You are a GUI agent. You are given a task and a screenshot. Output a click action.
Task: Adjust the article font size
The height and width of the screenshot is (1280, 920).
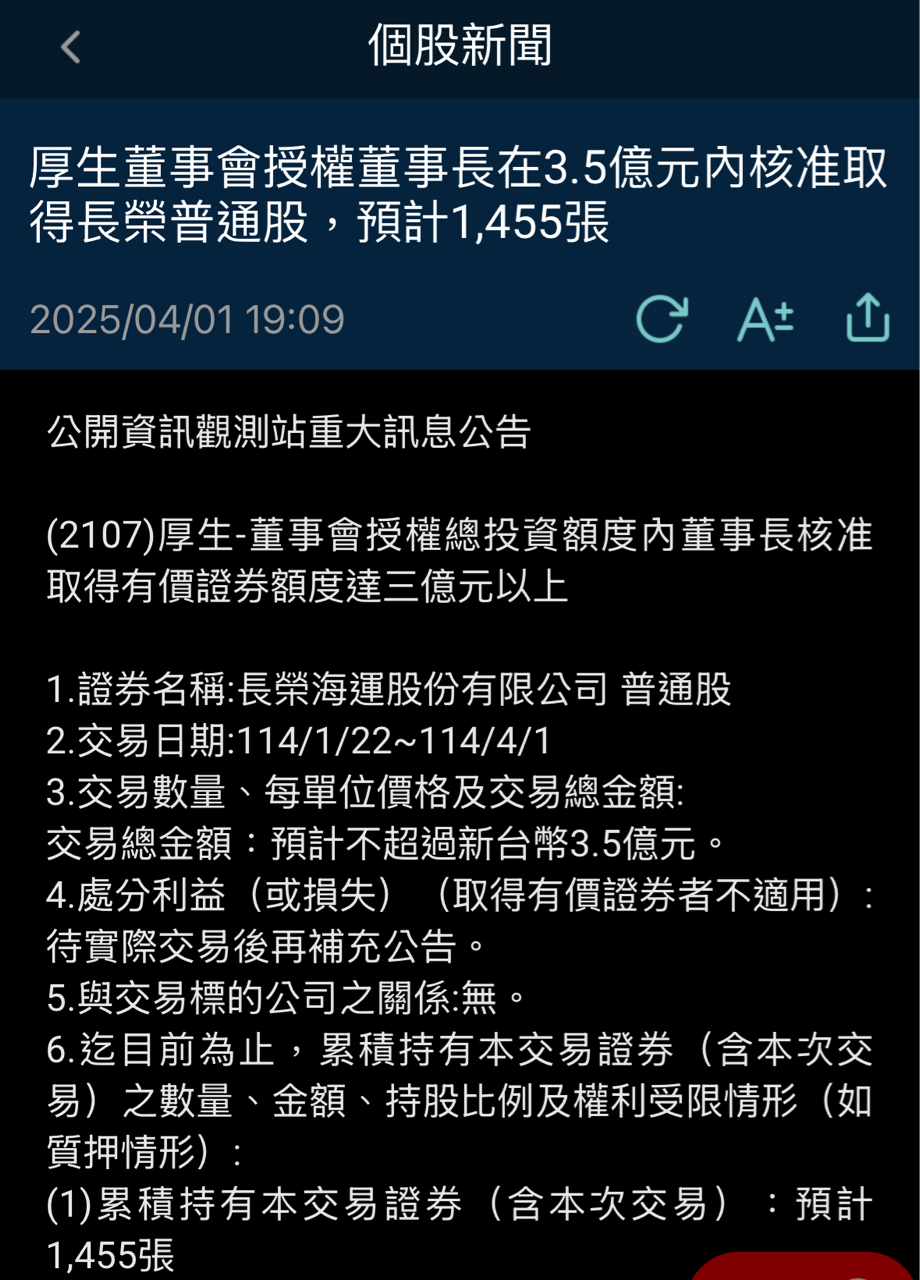tap(765, 319)
